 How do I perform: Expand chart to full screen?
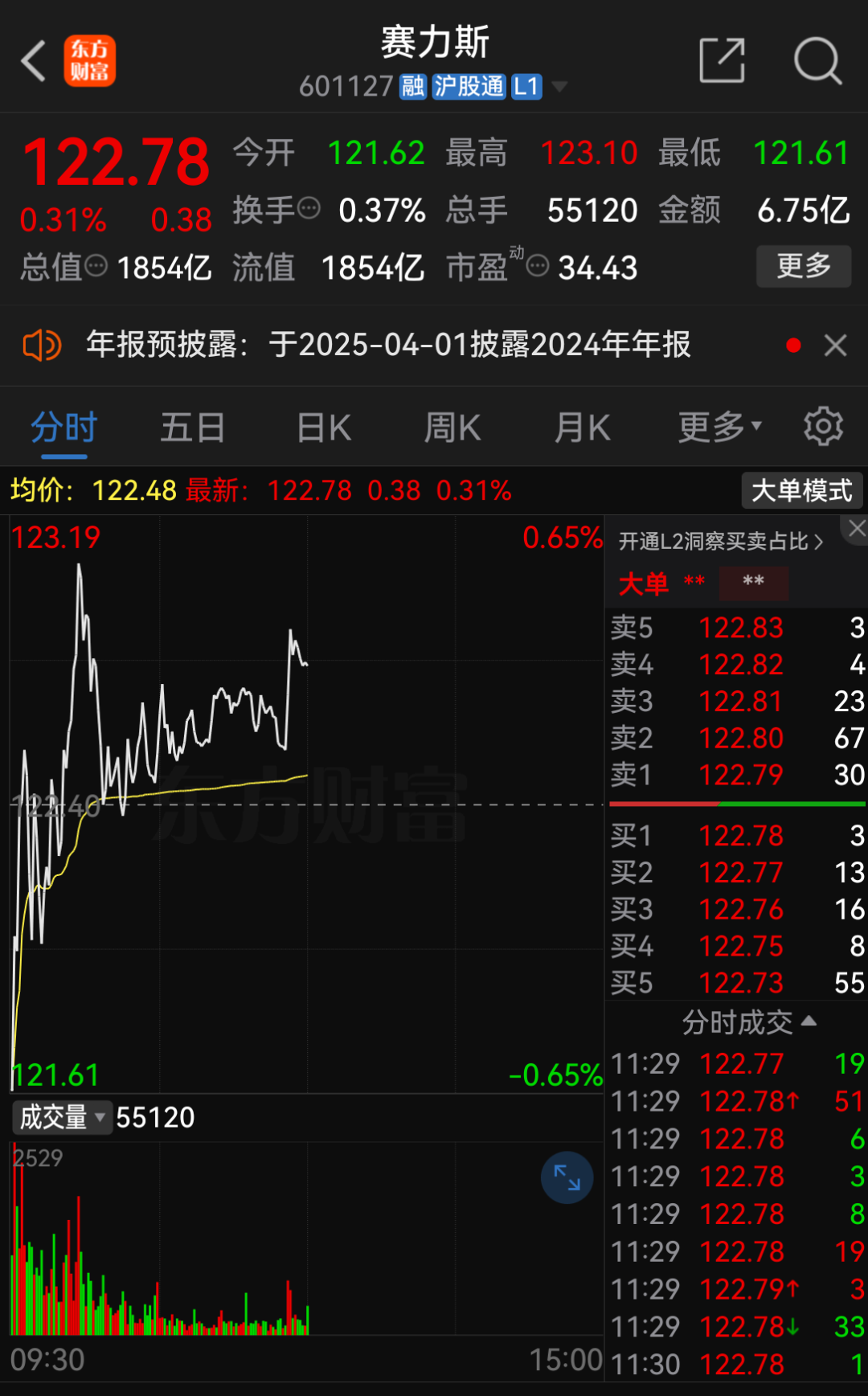[567, 1178]
